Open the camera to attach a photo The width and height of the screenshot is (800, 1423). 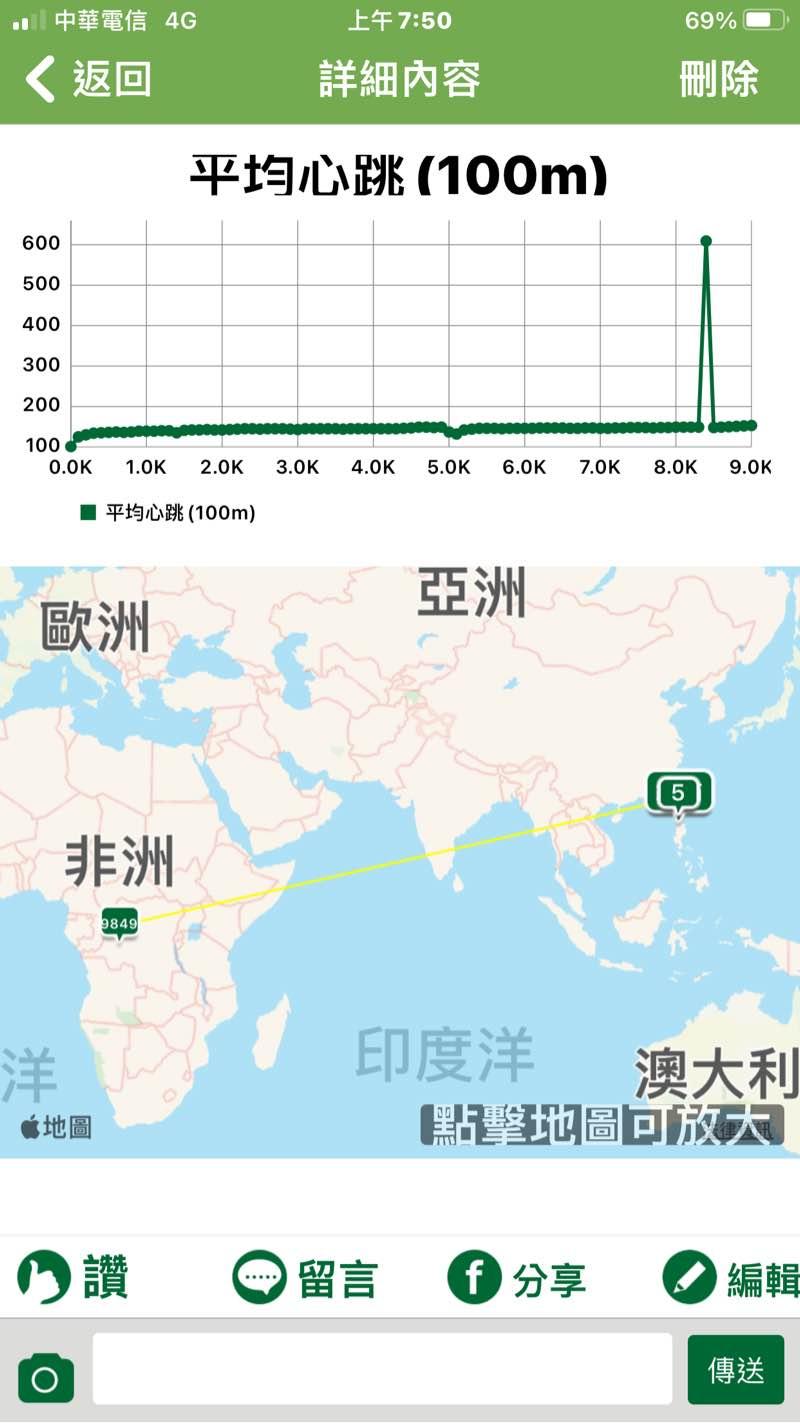click(x=46, y=1376)
